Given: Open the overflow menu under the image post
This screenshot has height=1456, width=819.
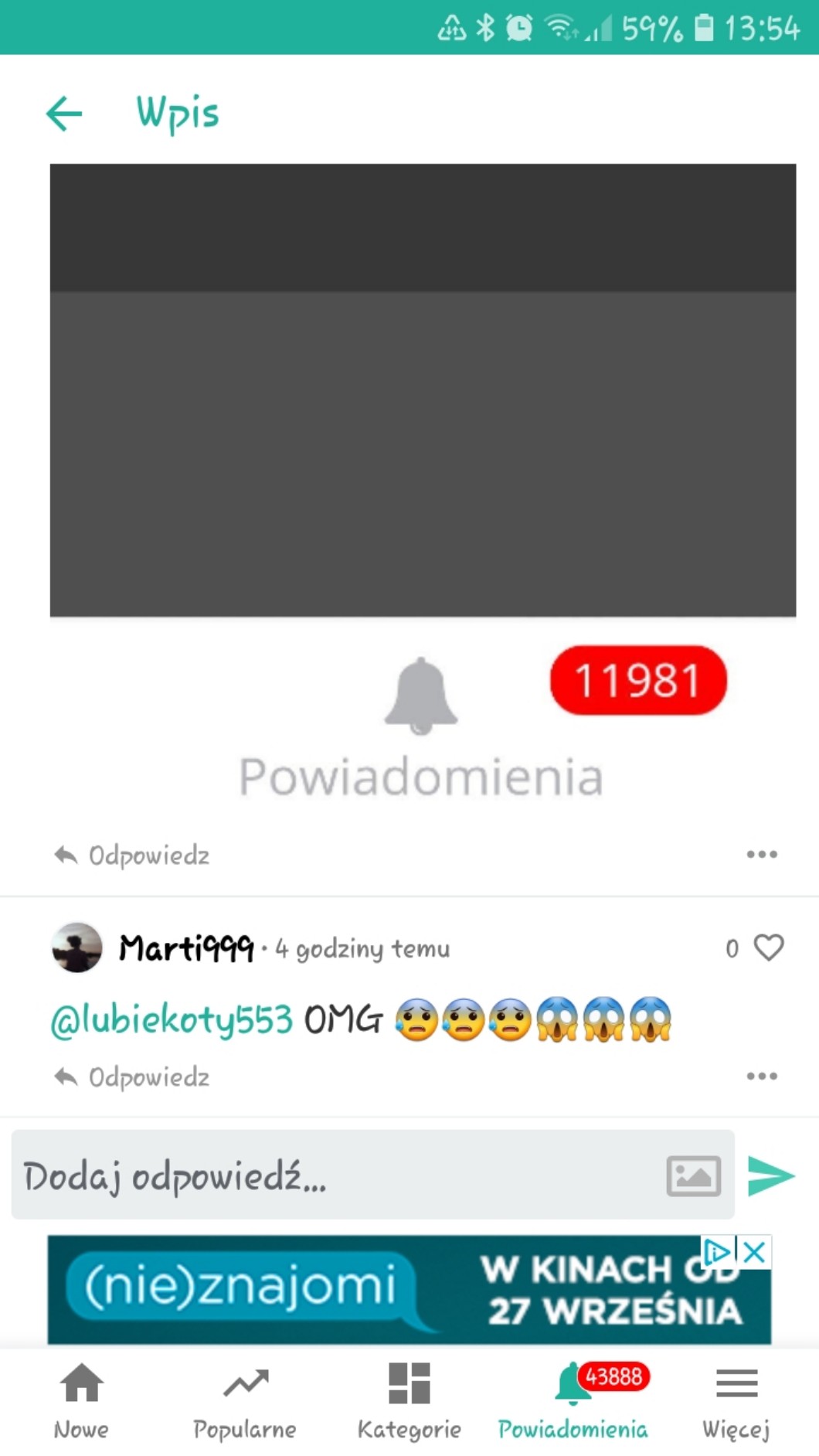Looking at the screenshot, I should 762,854.
